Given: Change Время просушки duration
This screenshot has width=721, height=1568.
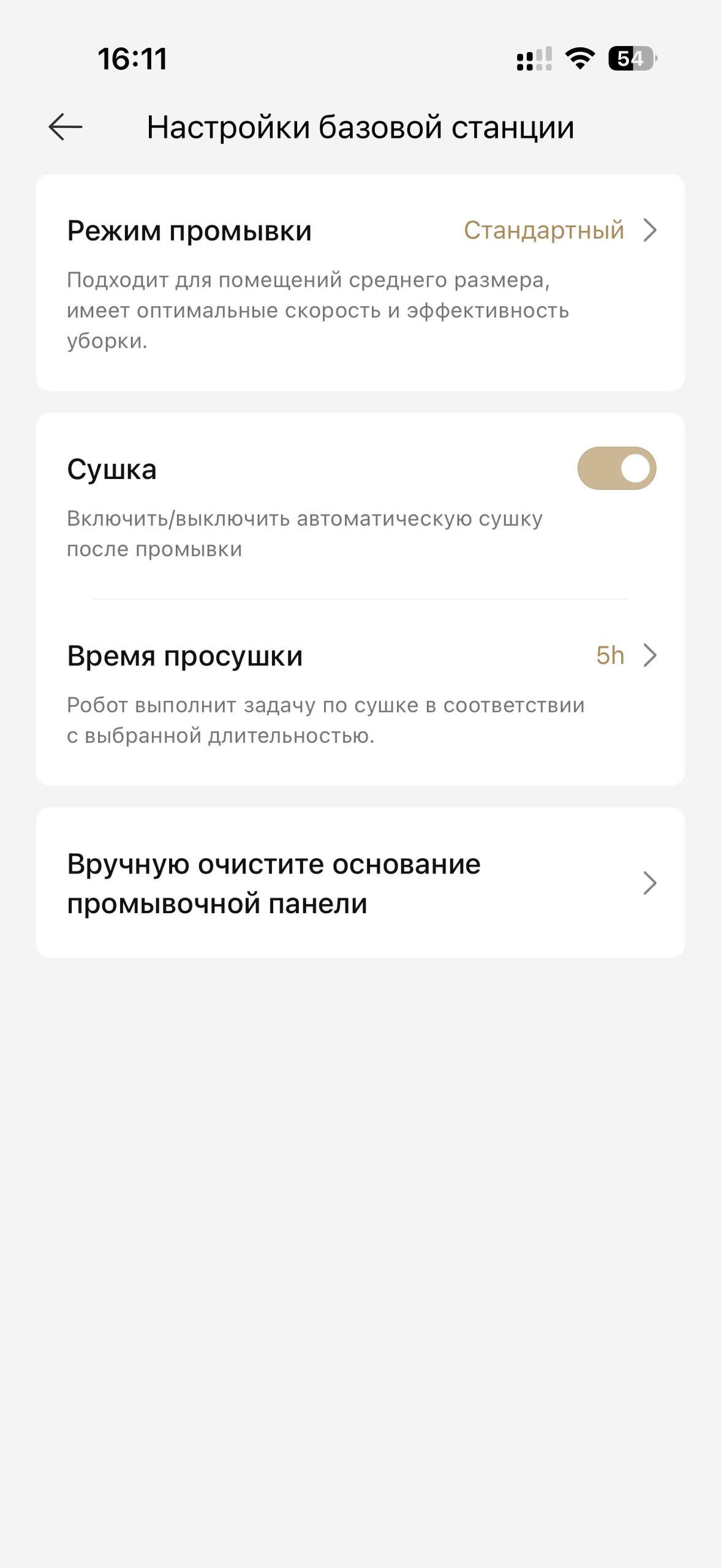Looking at the screenshot, I should [360, 656].
